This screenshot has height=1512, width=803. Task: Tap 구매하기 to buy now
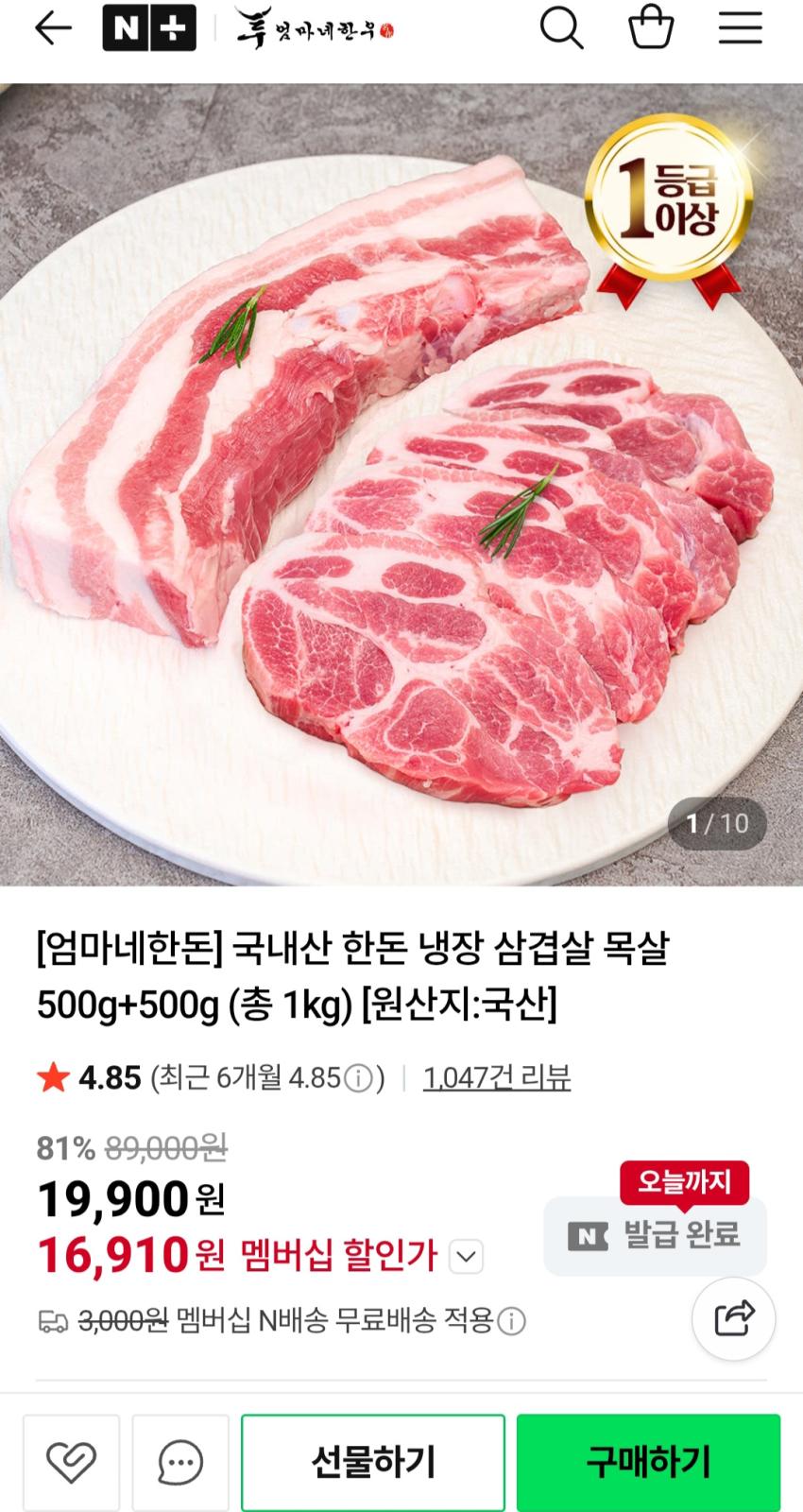click(648, 1462)
